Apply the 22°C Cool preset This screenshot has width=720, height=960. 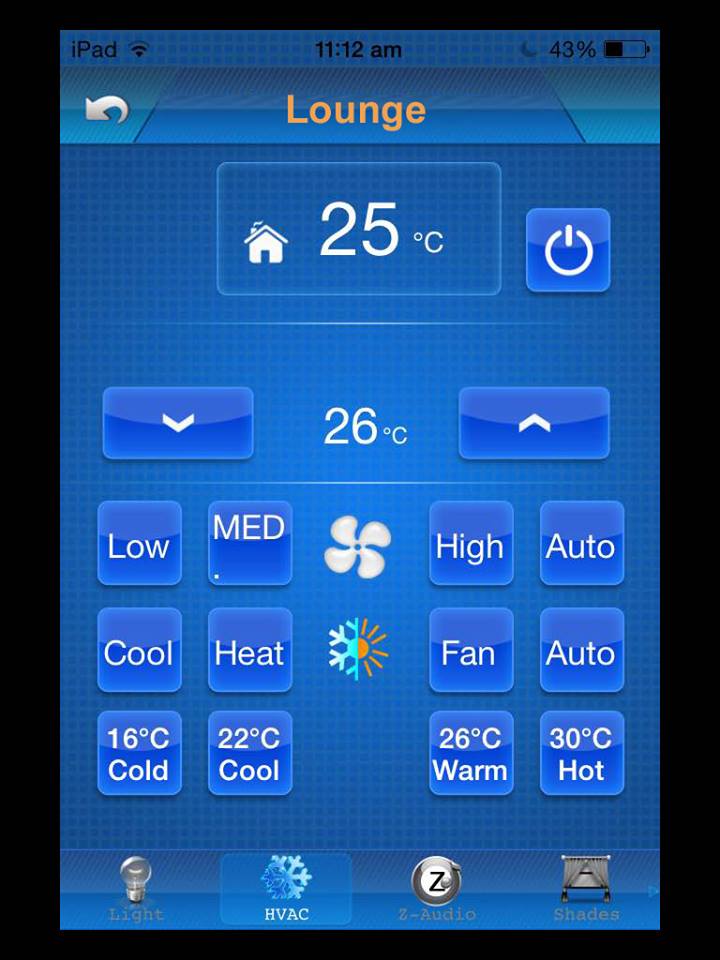point(250,753)
